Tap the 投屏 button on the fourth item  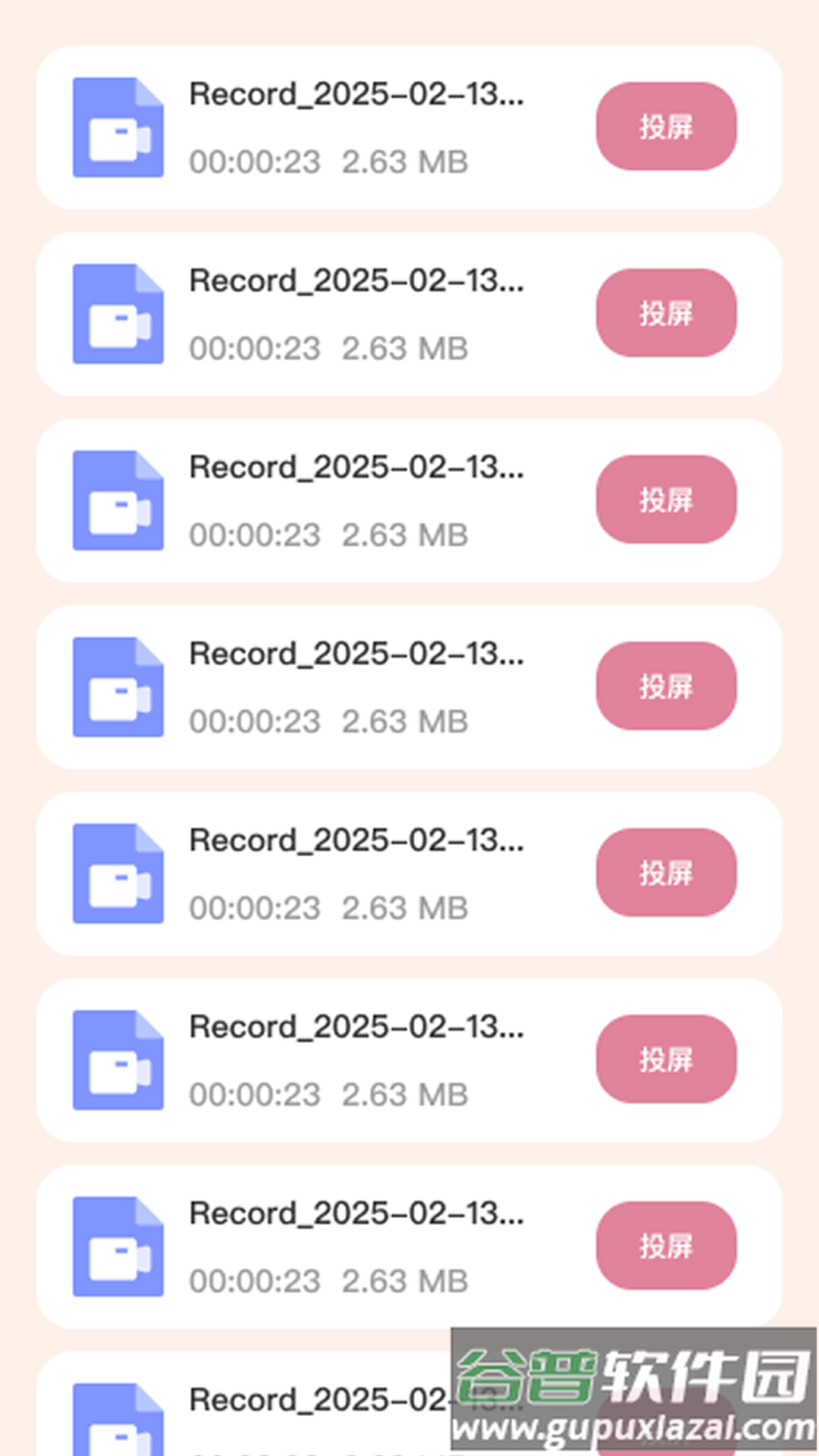[x=665, y=686]
